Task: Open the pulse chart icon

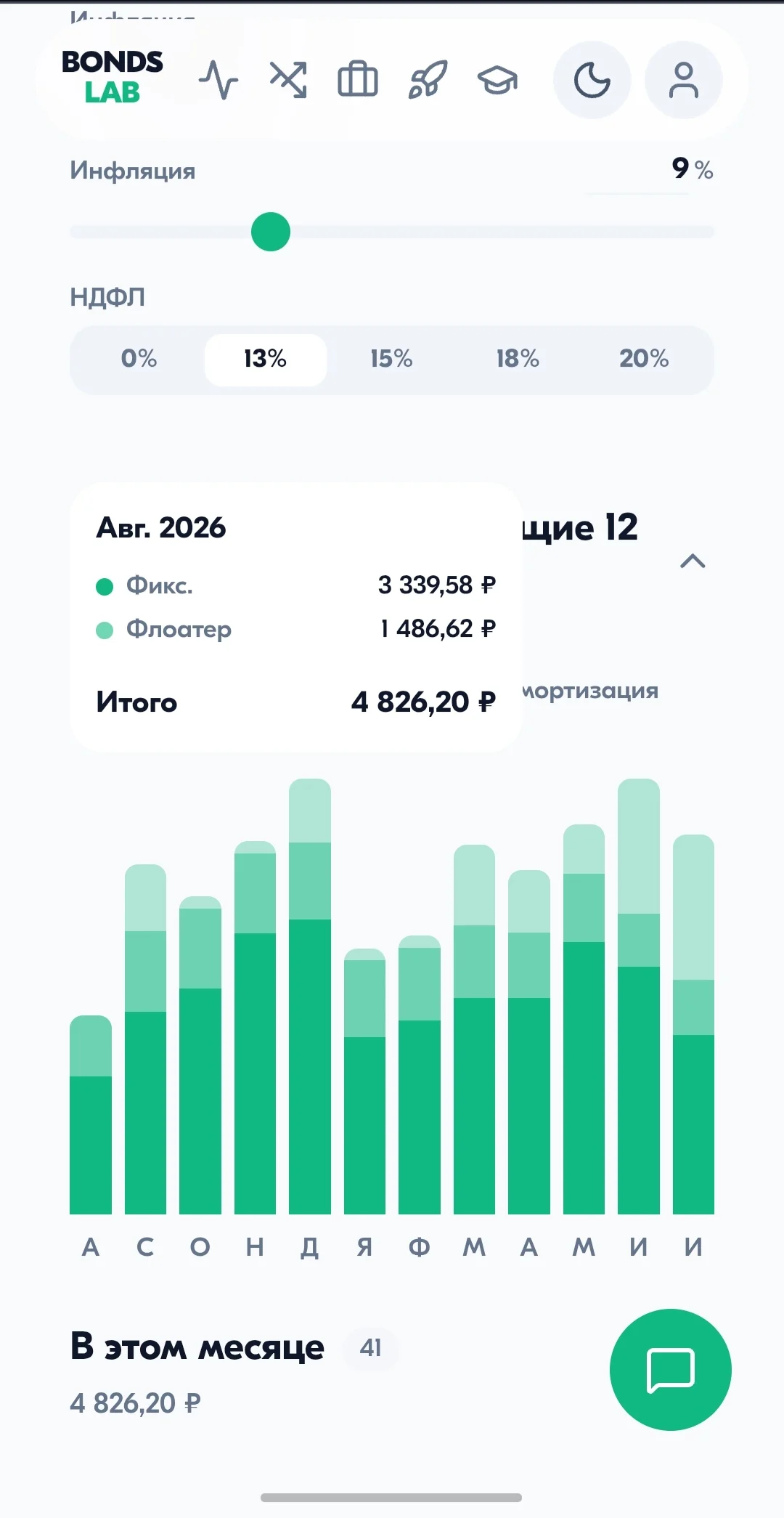Action: 219,79
